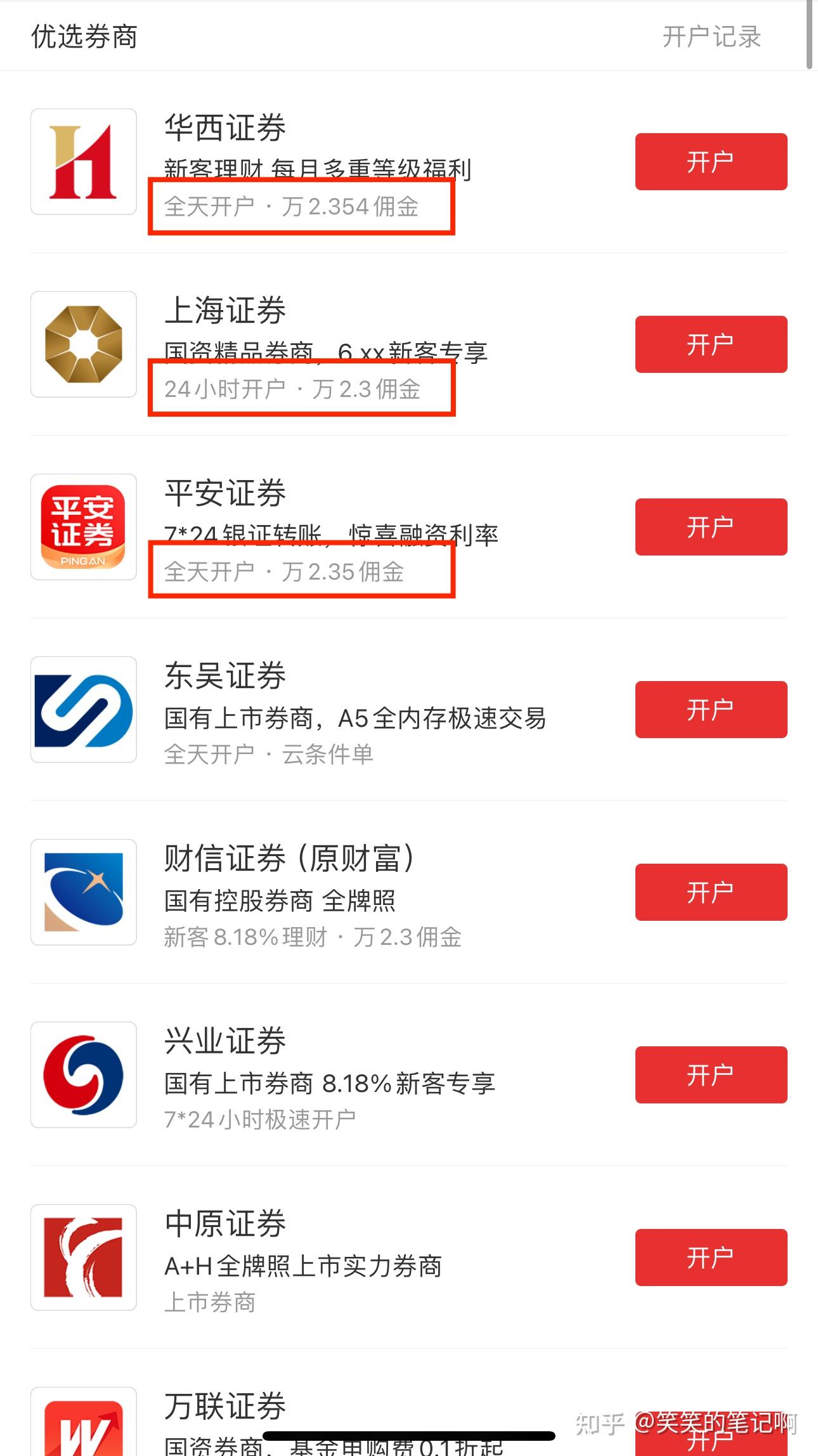This screenshot has height=1456, width=818.
Task: Select the 中原证券 red logo
Action: 83,1257
